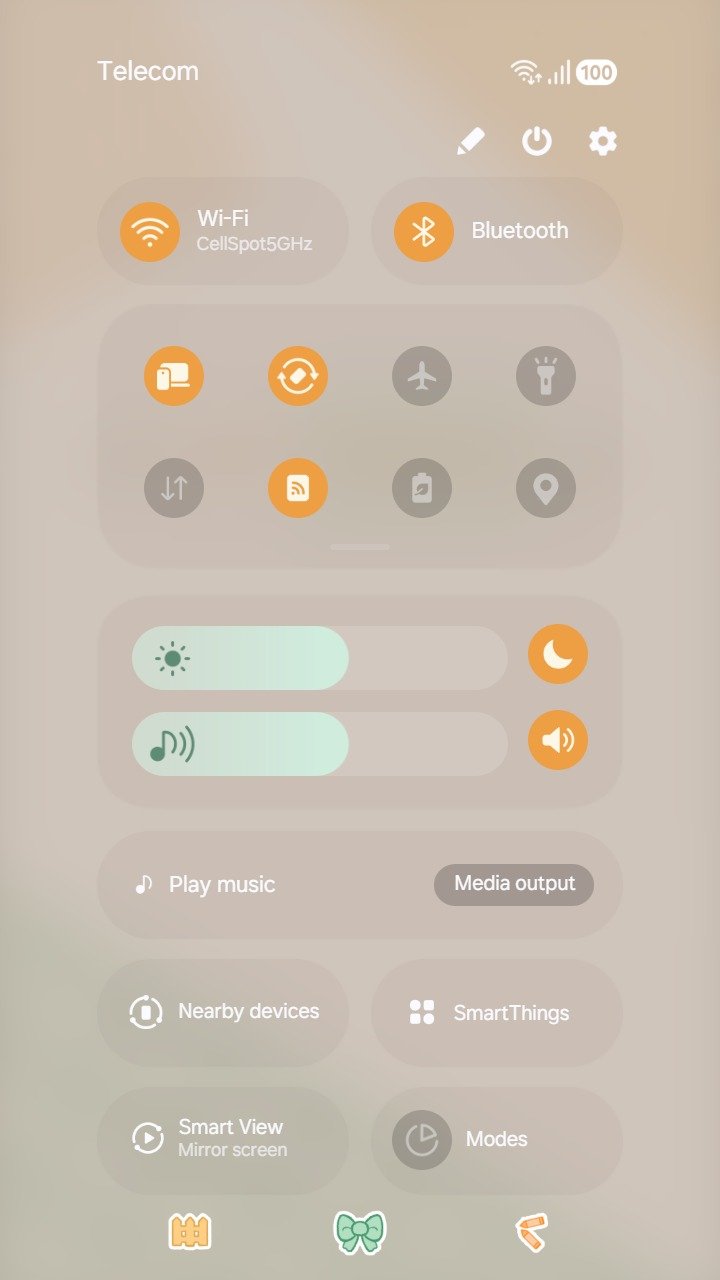This screenshot has height=1280, width=720.
Task: Enable airplane mode
Action: coord(422,376)
